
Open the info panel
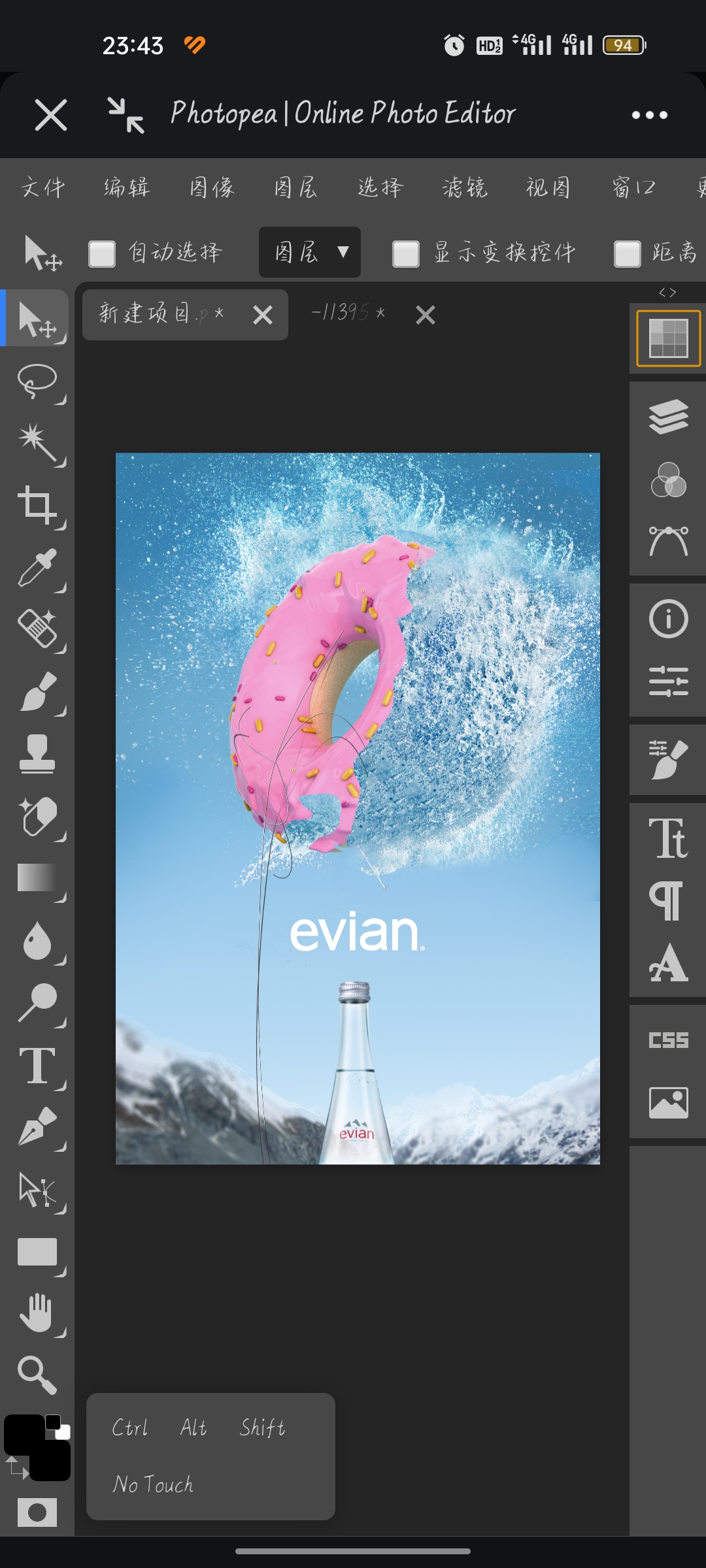(x=668, y=619)
